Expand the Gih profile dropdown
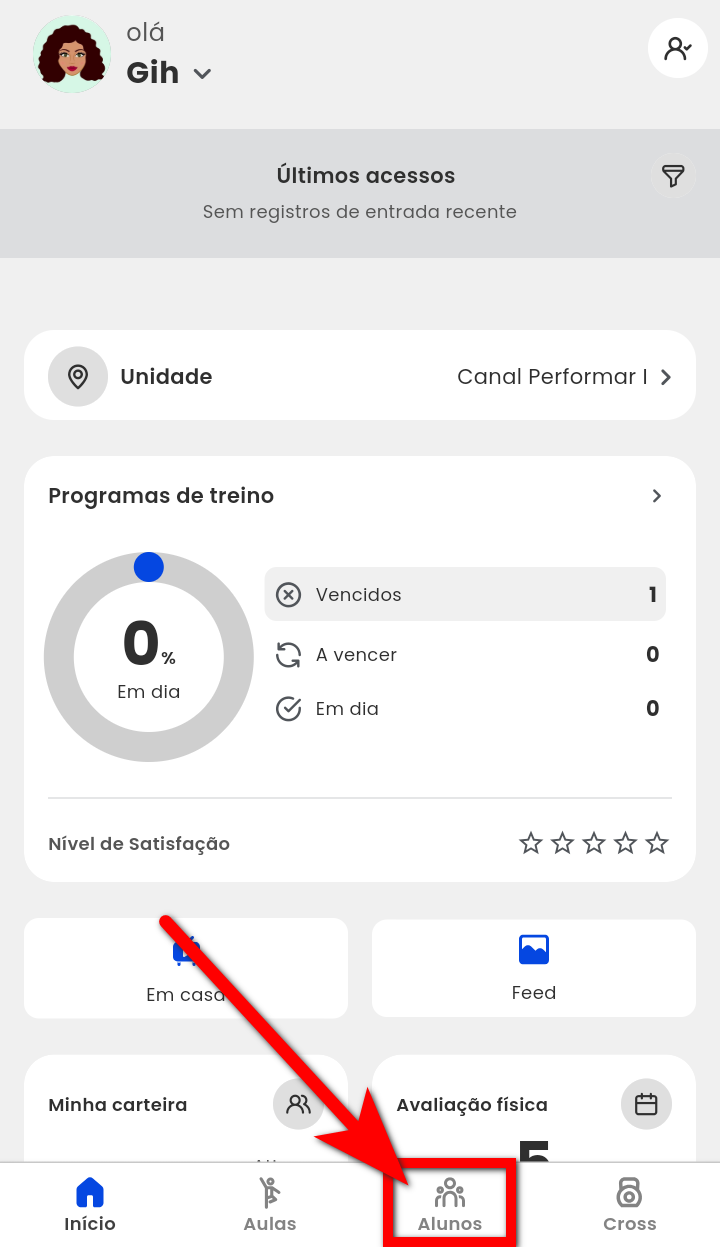This screenshot has height=1247, width=720. pos(202,74)
